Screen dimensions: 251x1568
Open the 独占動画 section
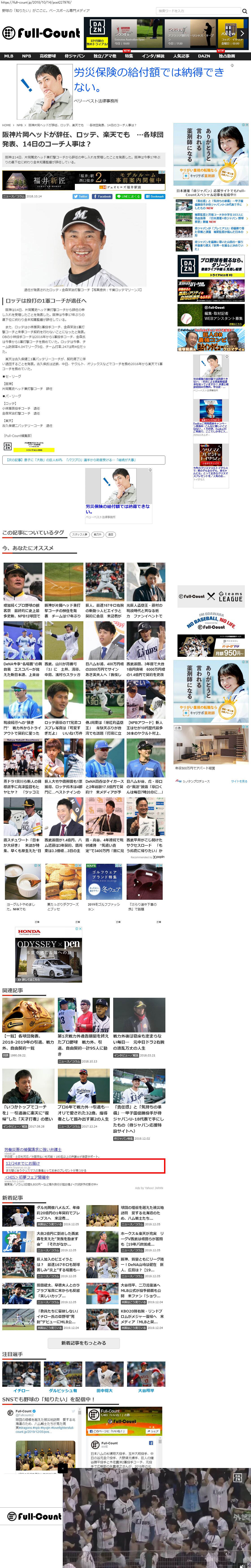point(227,56)
